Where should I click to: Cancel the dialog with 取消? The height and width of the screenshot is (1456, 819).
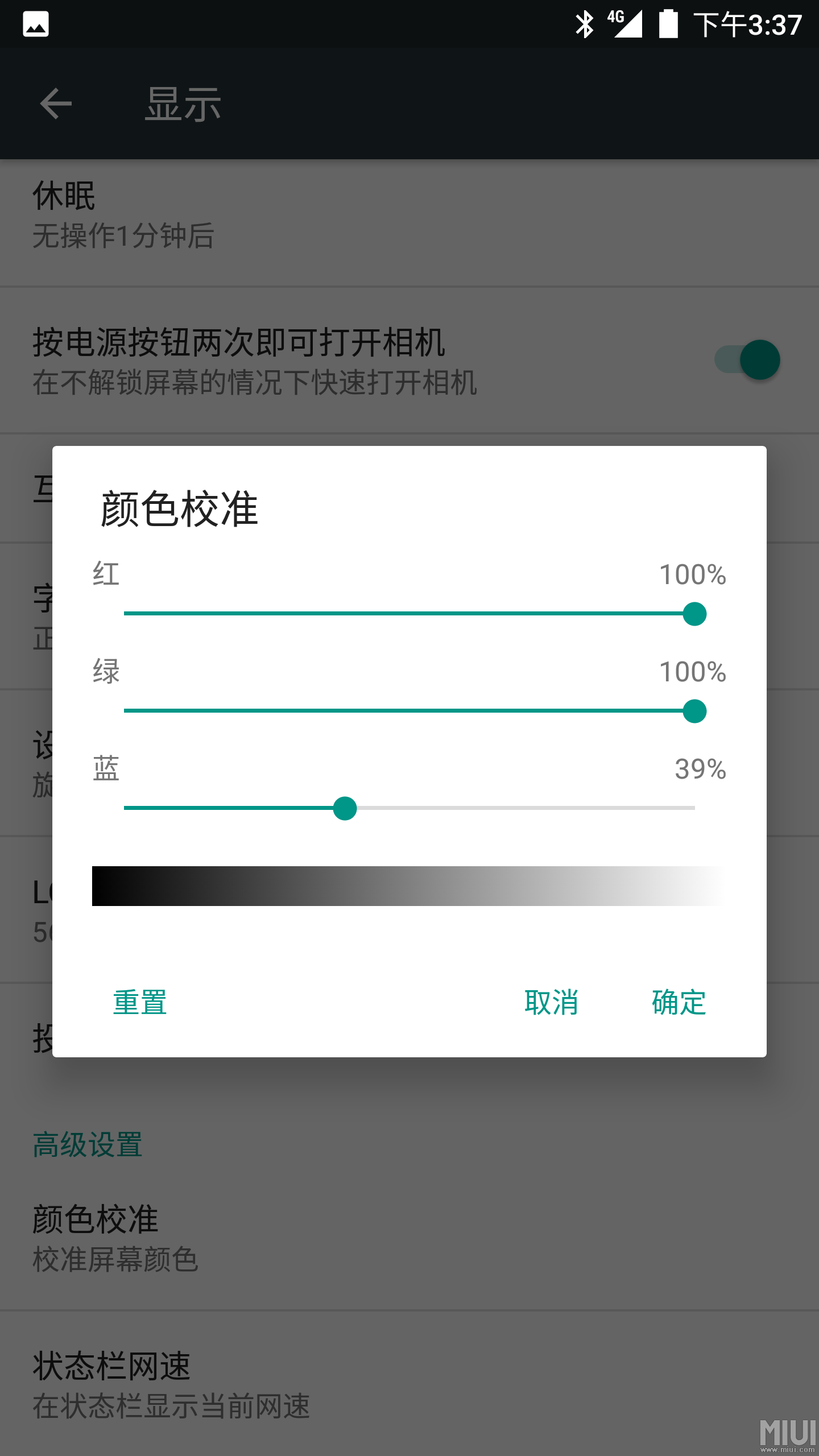pos(551,1002)
